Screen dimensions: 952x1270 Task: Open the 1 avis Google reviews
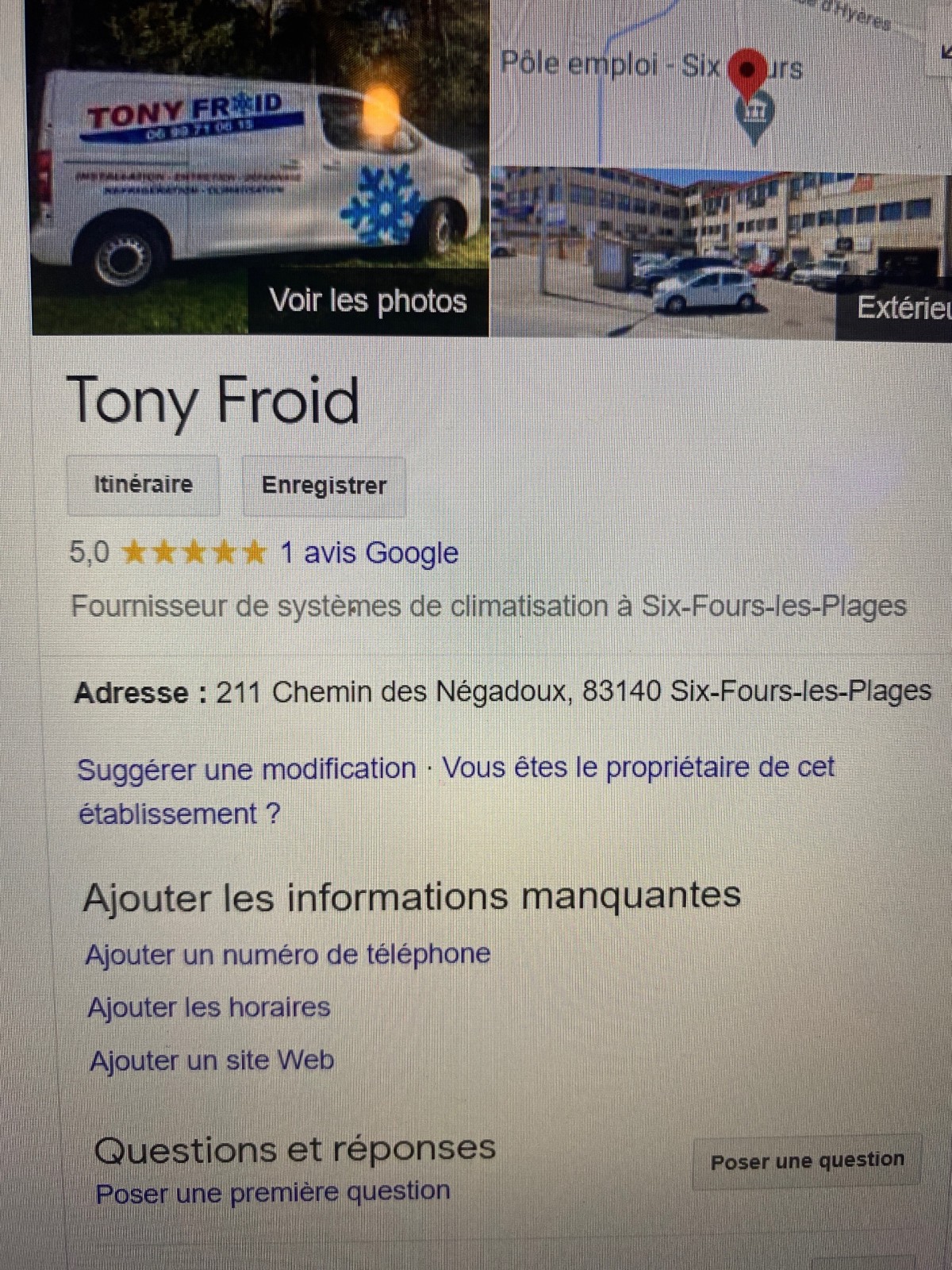point(369,552)
